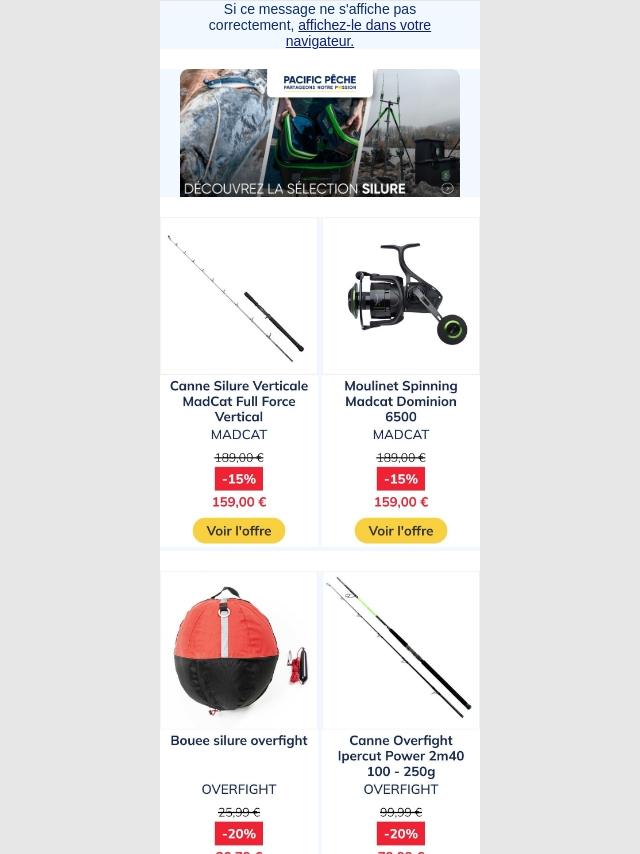The height and width of the screenshot is (854, 640).
Task: View the Moulinet Spinning Madcat Dominion photo
Action: [401, 297]
